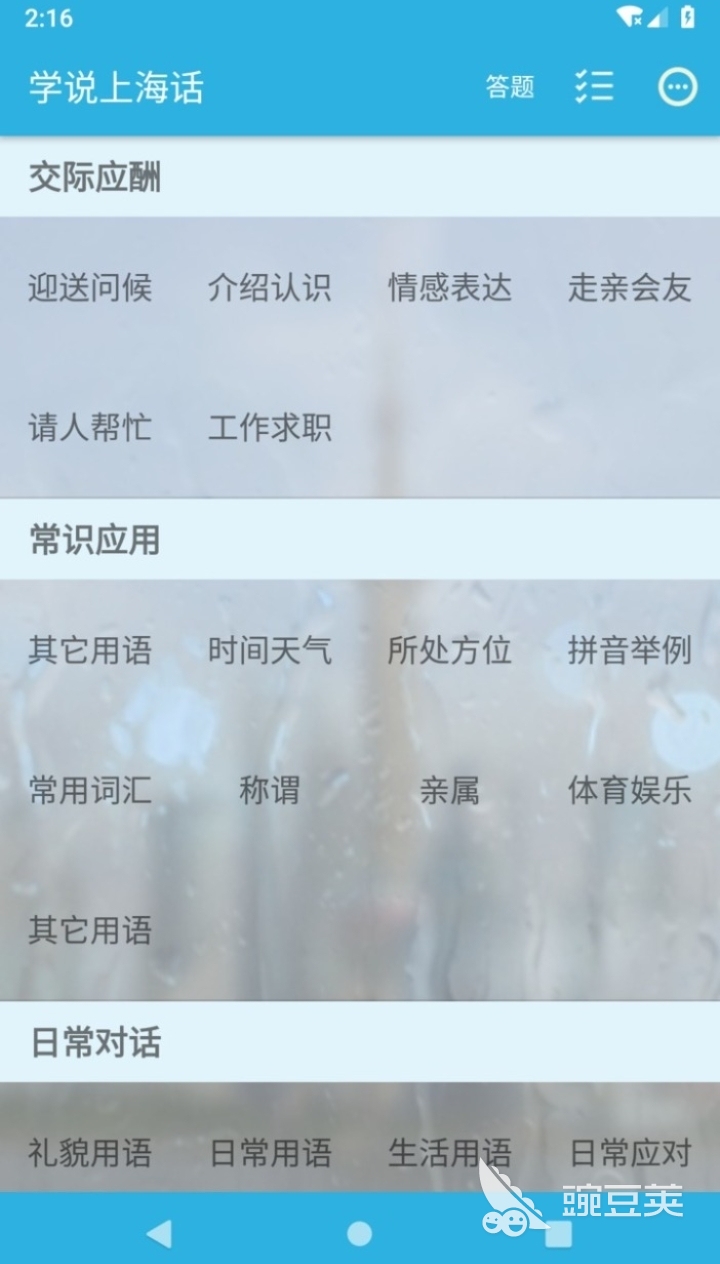View 体育娱乐 phrases
Image resolution: width=720 pixels, height=1264 pixels.
pyautogui.click(x=630, y=791)
